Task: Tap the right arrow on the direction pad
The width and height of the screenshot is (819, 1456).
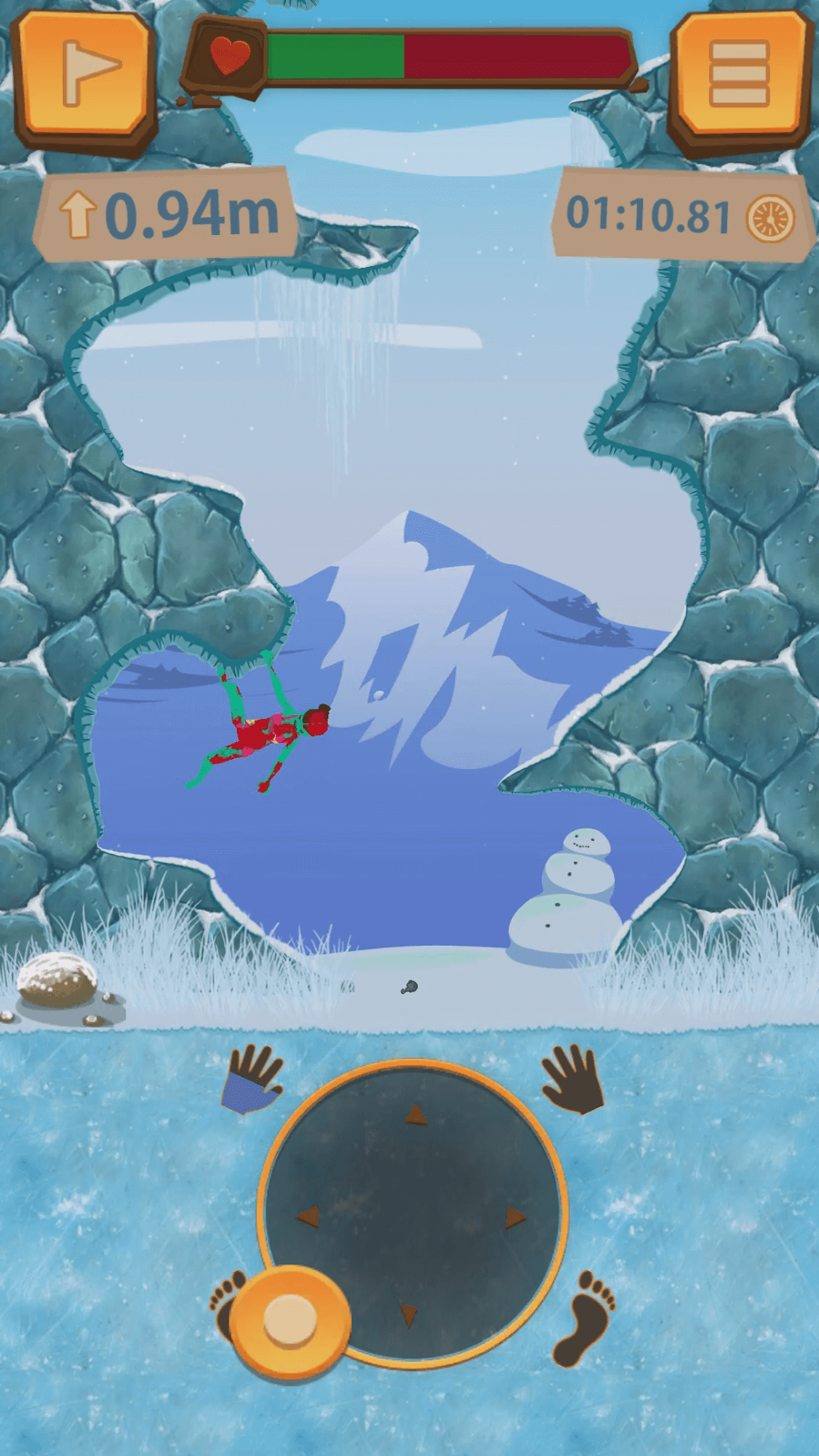Action: (514, 1218)
